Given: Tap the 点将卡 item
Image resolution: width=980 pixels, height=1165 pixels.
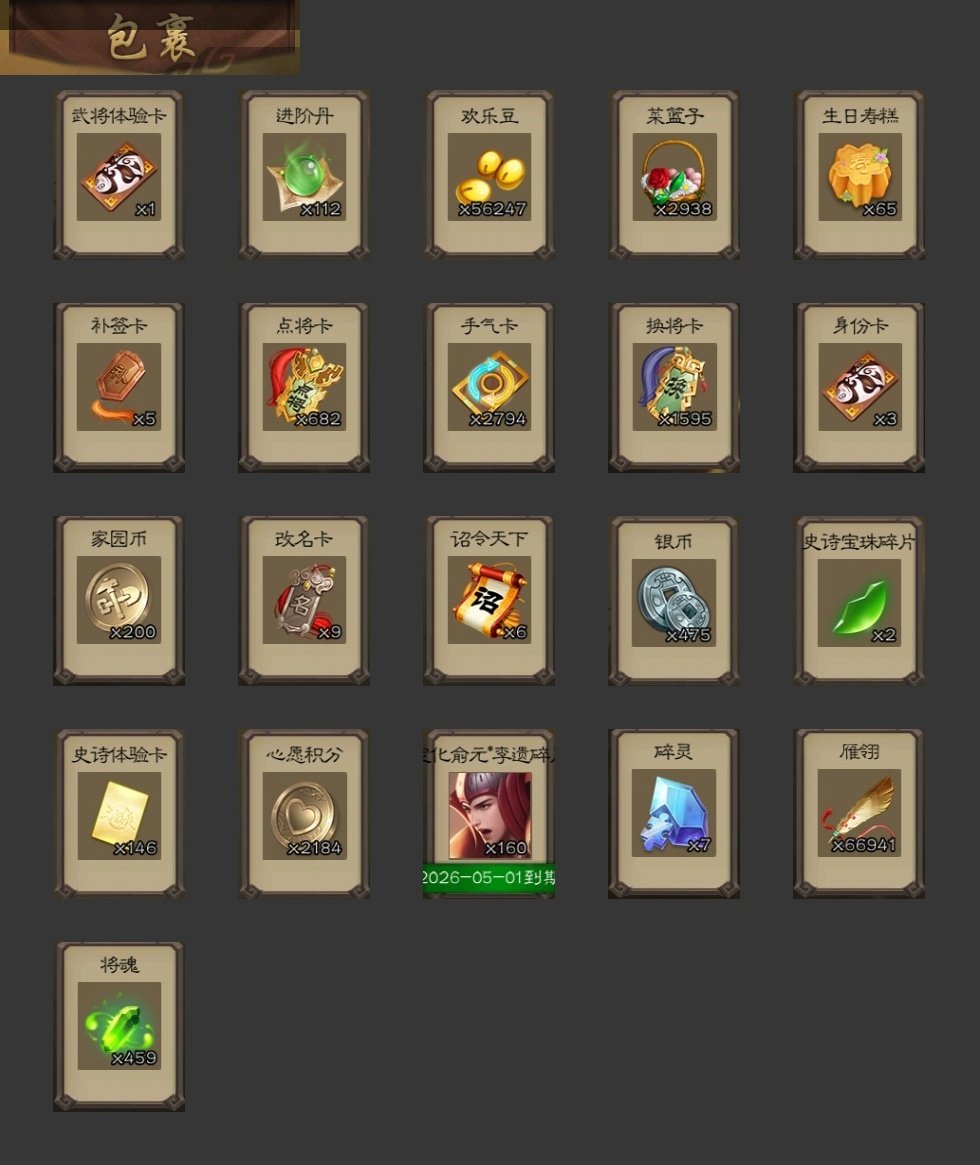Looking at the screenshot, I should tap(304, 388).
